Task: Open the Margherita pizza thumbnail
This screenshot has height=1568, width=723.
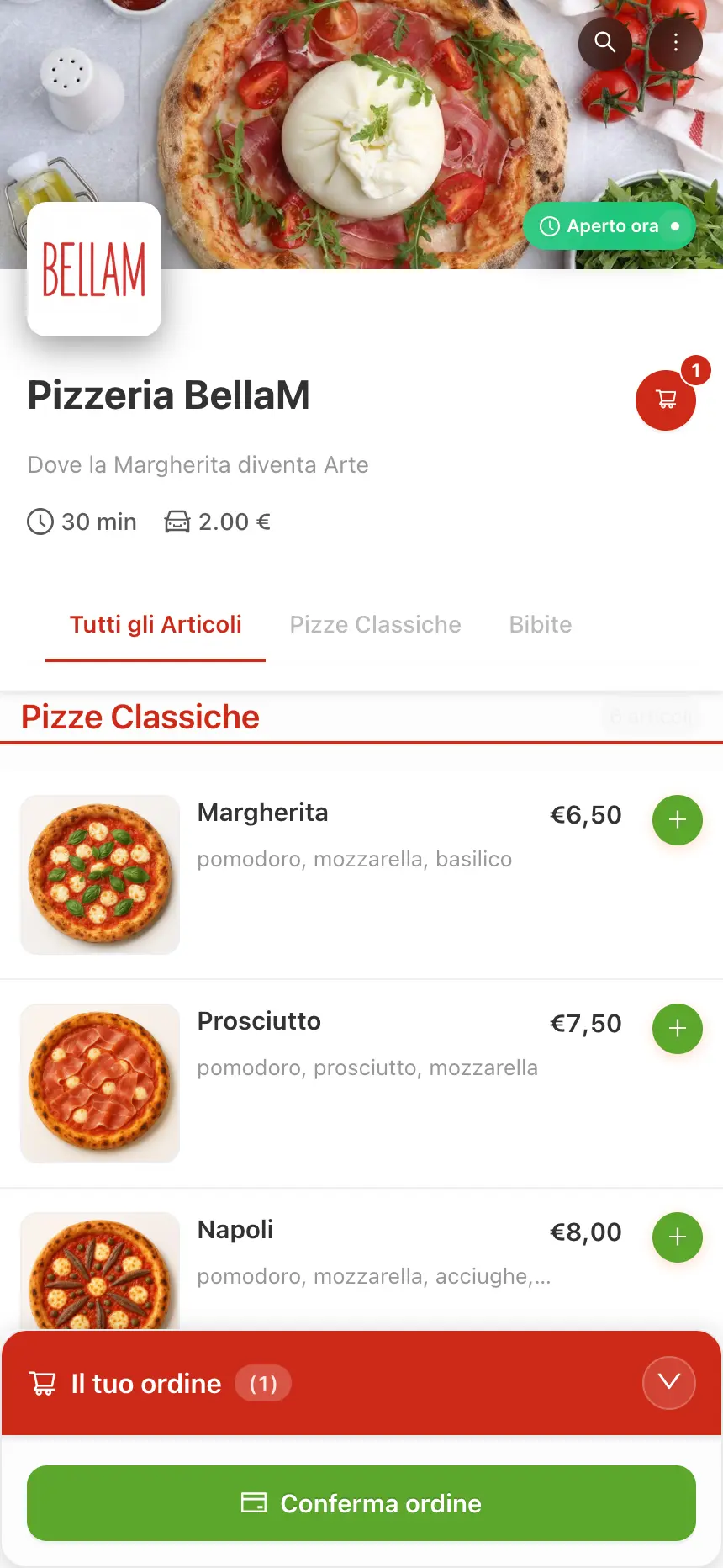Action: [99, 875]
